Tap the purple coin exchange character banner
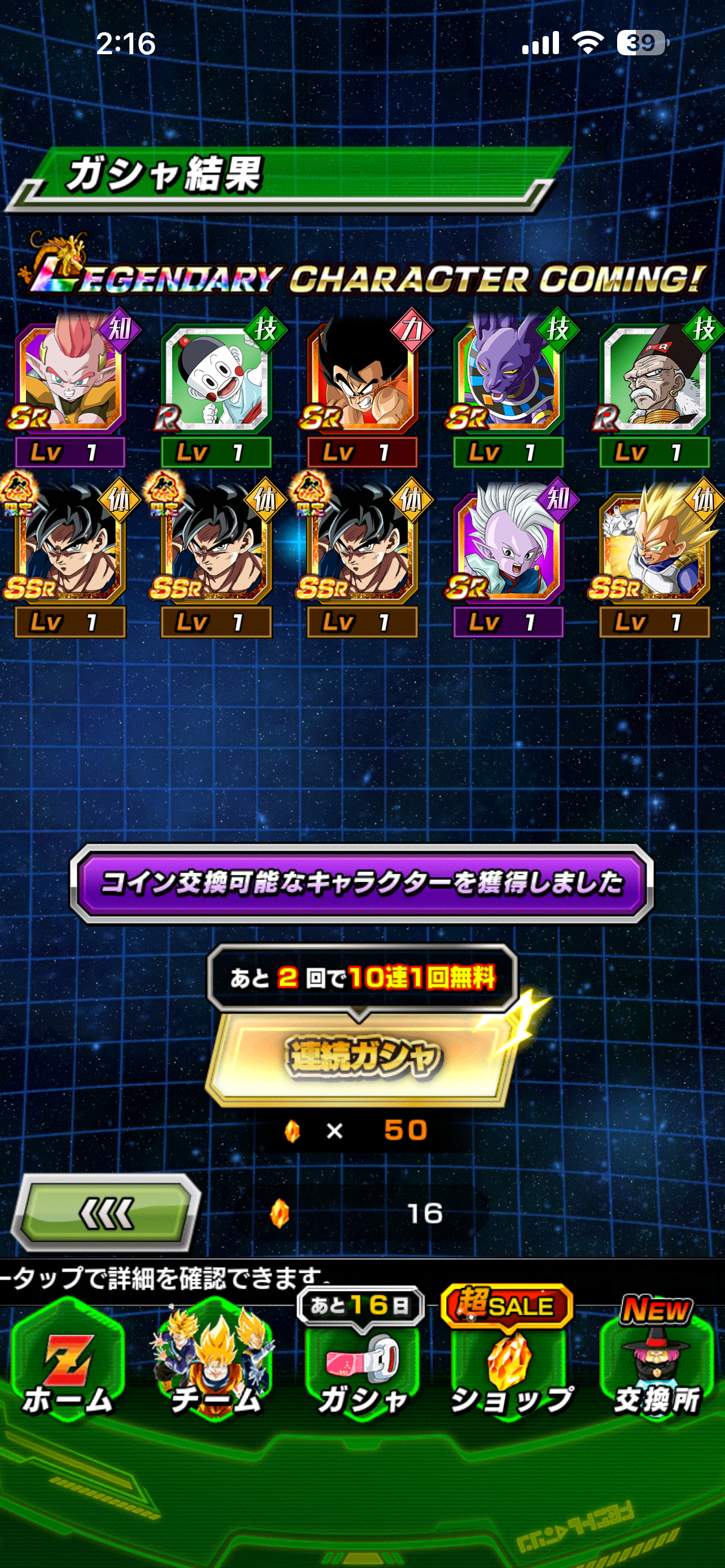This screenshot has height=1568, width=725. 361,883
